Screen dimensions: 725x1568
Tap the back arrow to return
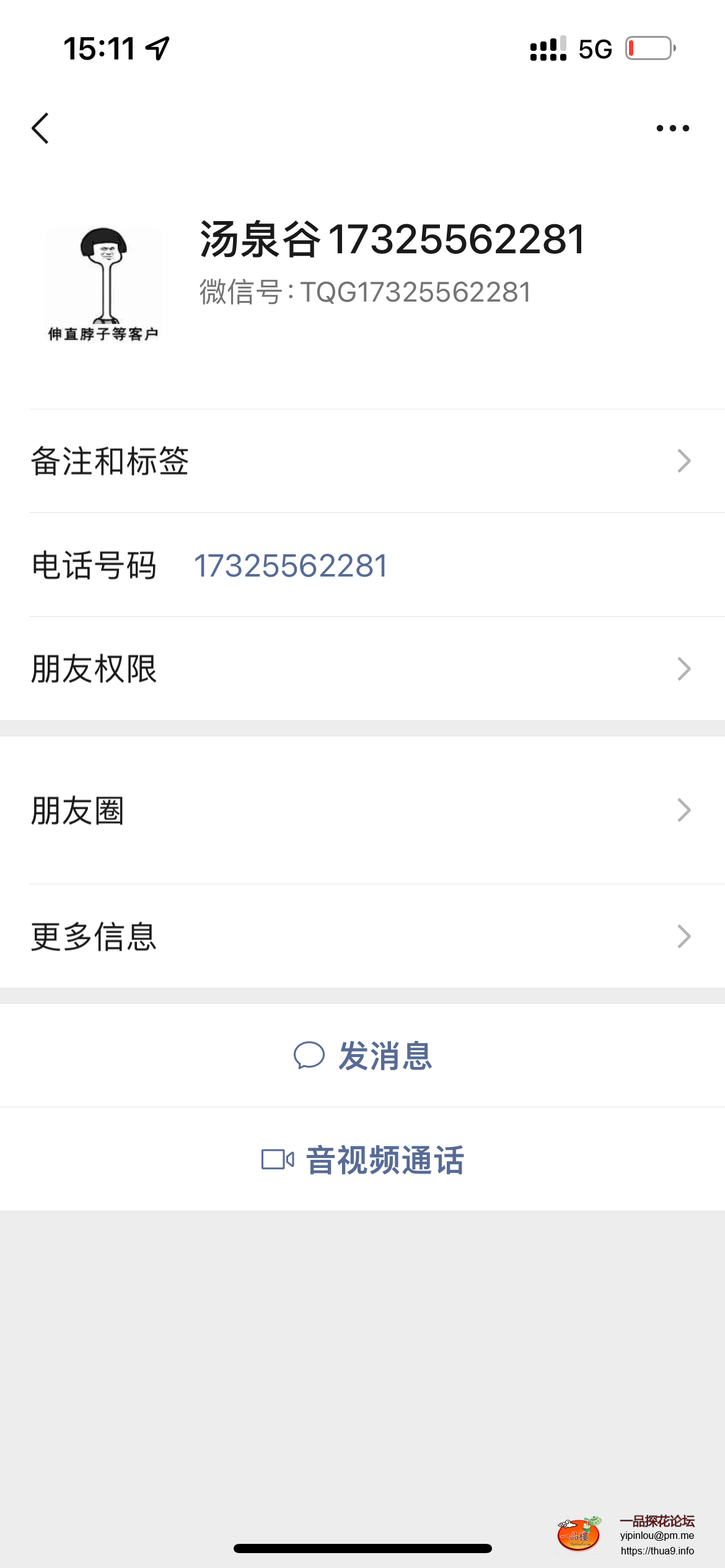[x=39, y=128]
